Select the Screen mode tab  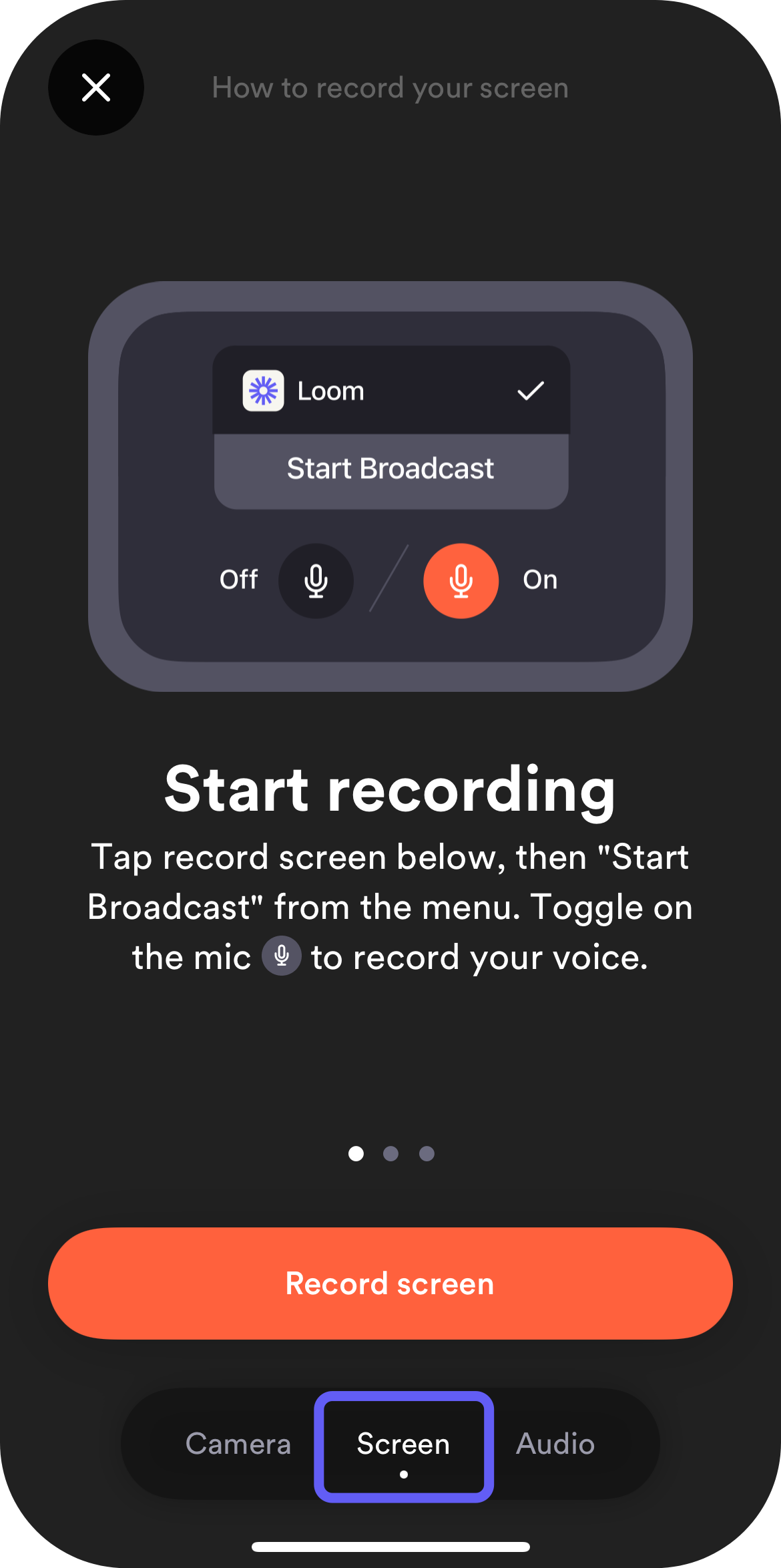[403, 1446]
